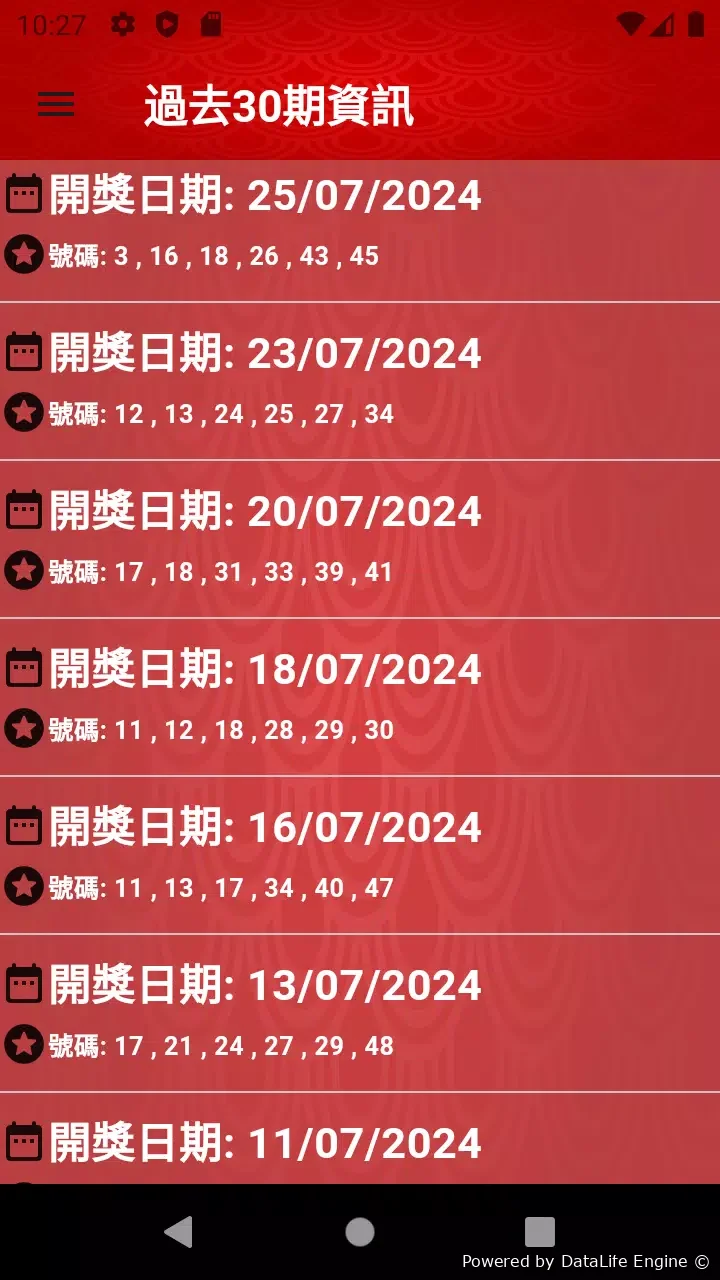720x1280 pixels.
Task: Open the 16/07/2024 draw entry
Action: pyautogui.click(x=360, y=855)
